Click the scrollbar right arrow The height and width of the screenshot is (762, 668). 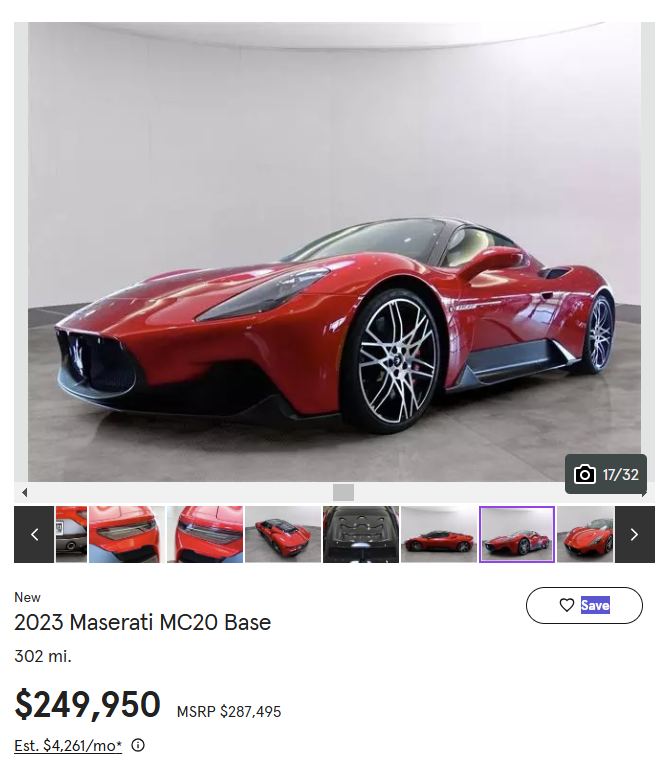644,492
